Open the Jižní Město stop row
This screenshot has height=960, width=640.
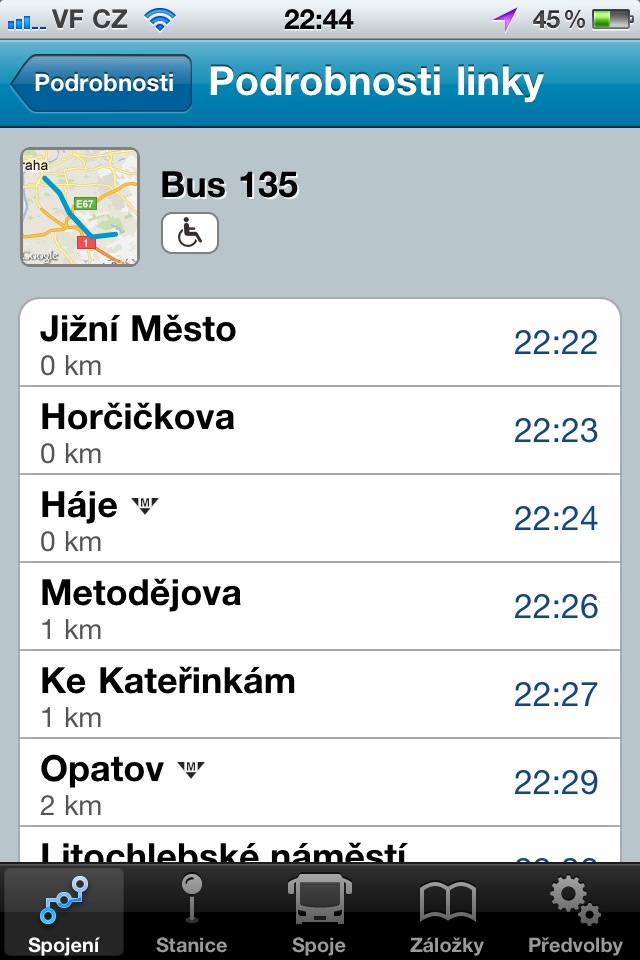[x=320, y=343]
